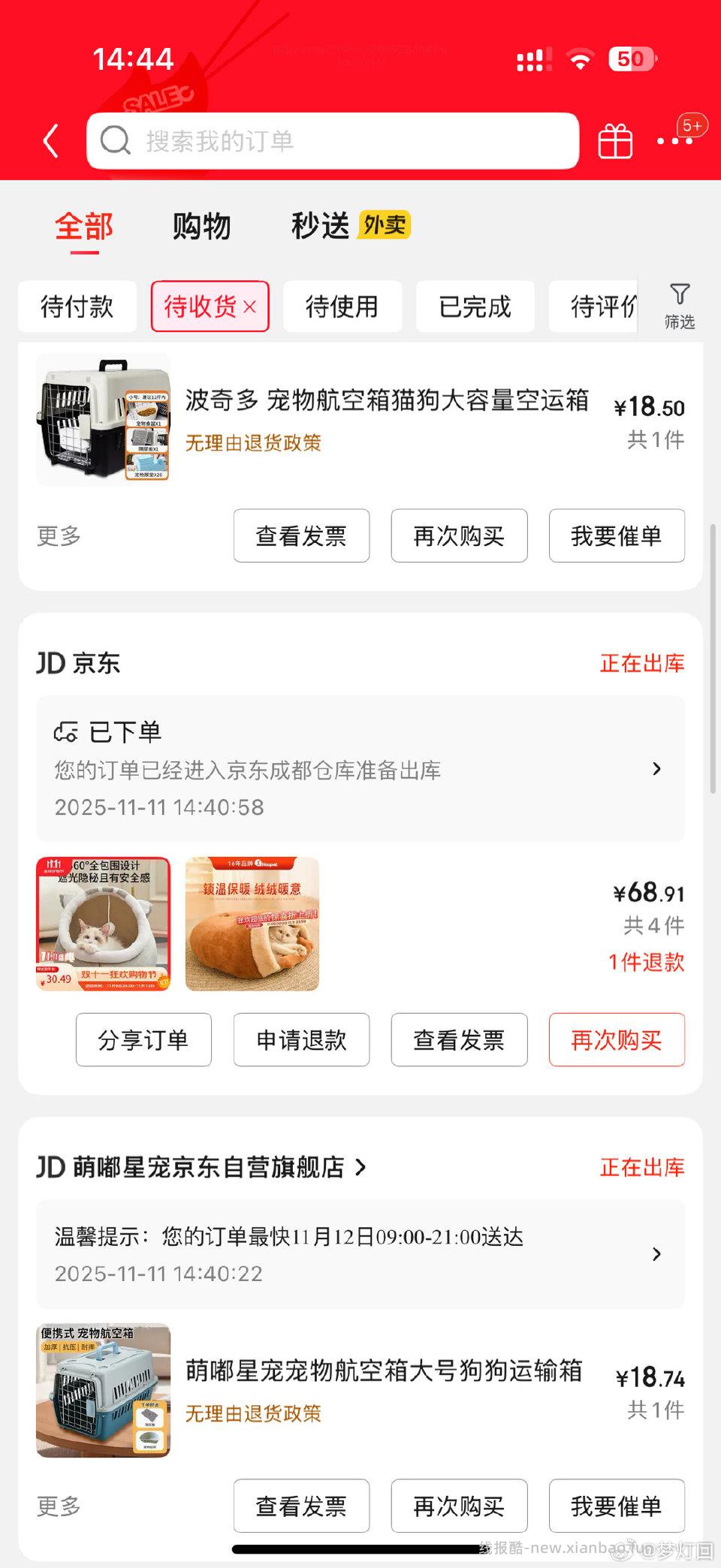Expand the 温馨提示 delivery estimate row

click(x=656, y=1254)
